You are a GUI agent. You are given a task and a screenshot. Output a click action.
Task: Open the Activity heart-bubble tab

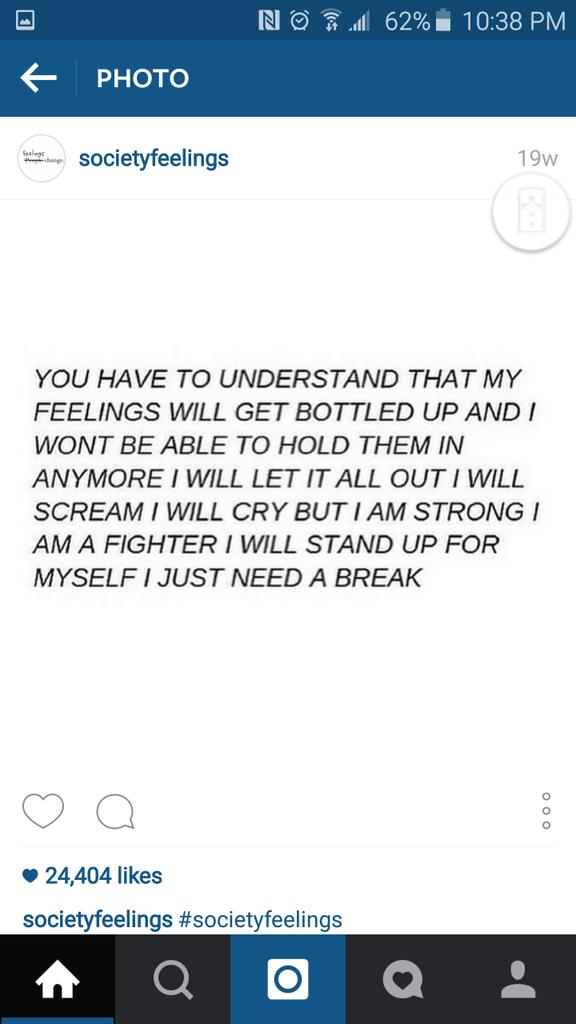[403, 980]
